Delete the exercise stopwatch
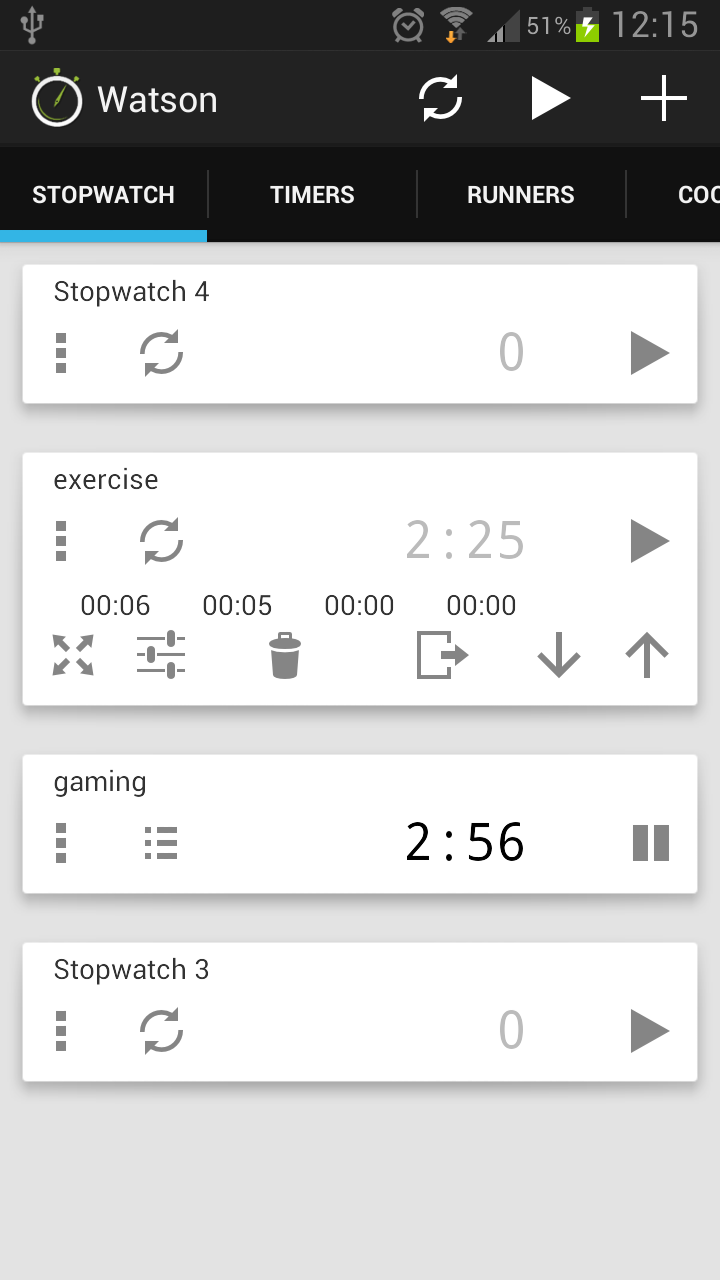The height and width of the screenshot is (1280, 720). pos(284,655)
